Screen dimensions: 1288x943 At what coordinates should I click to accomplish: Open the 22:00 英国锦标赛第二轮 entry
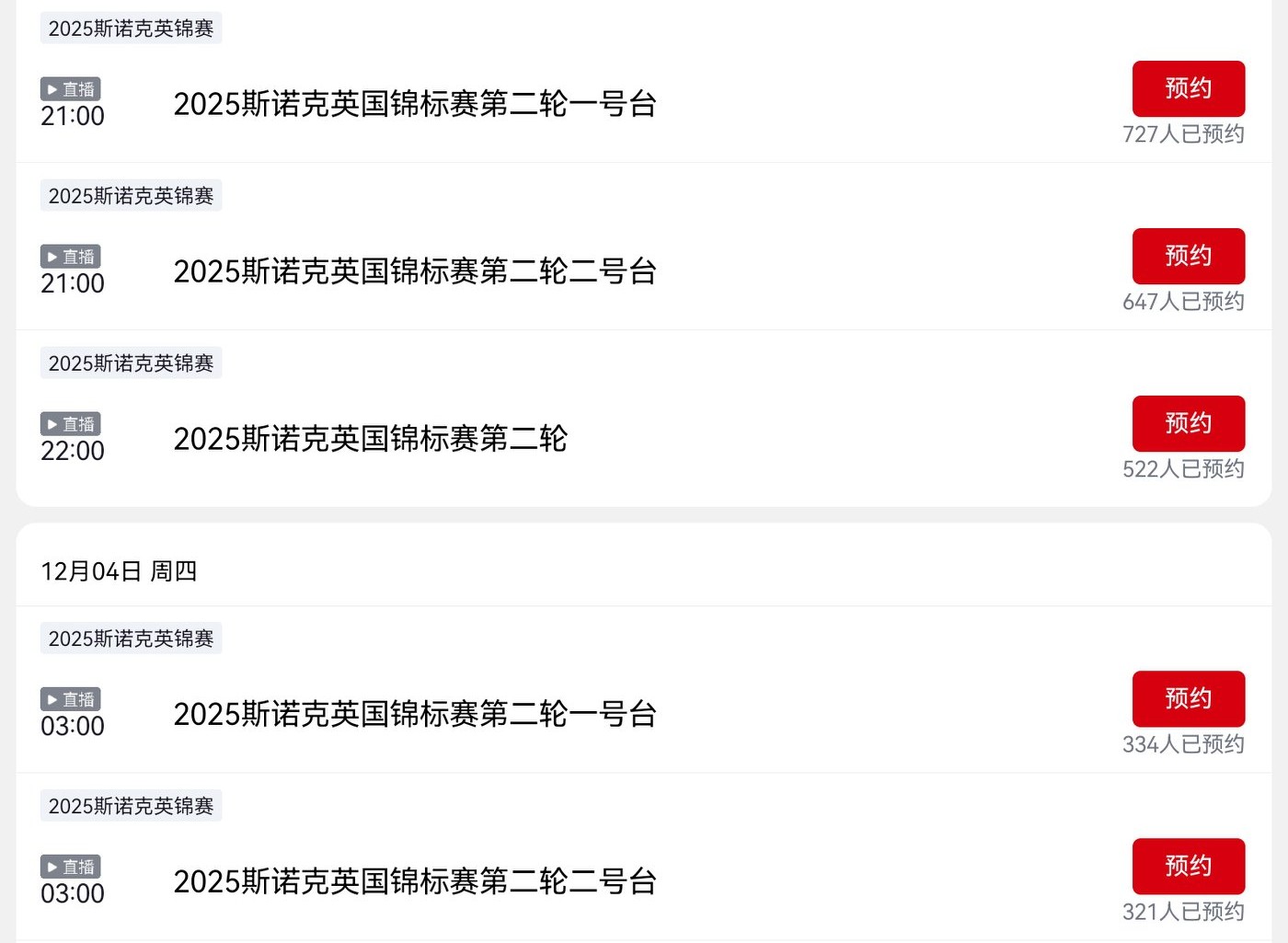370,439
